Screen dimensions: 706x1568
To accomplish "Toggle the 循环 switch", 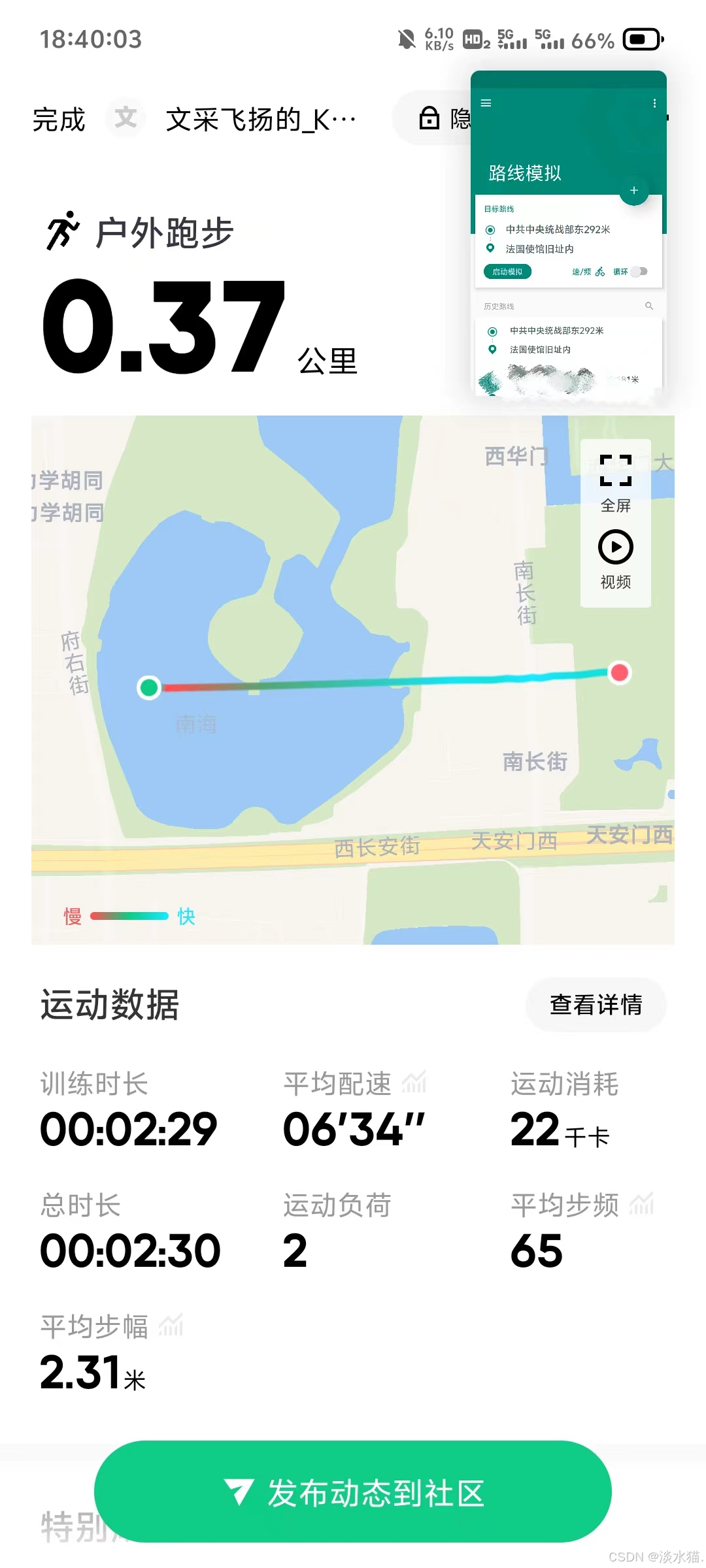I will click(x=639, y=272).
